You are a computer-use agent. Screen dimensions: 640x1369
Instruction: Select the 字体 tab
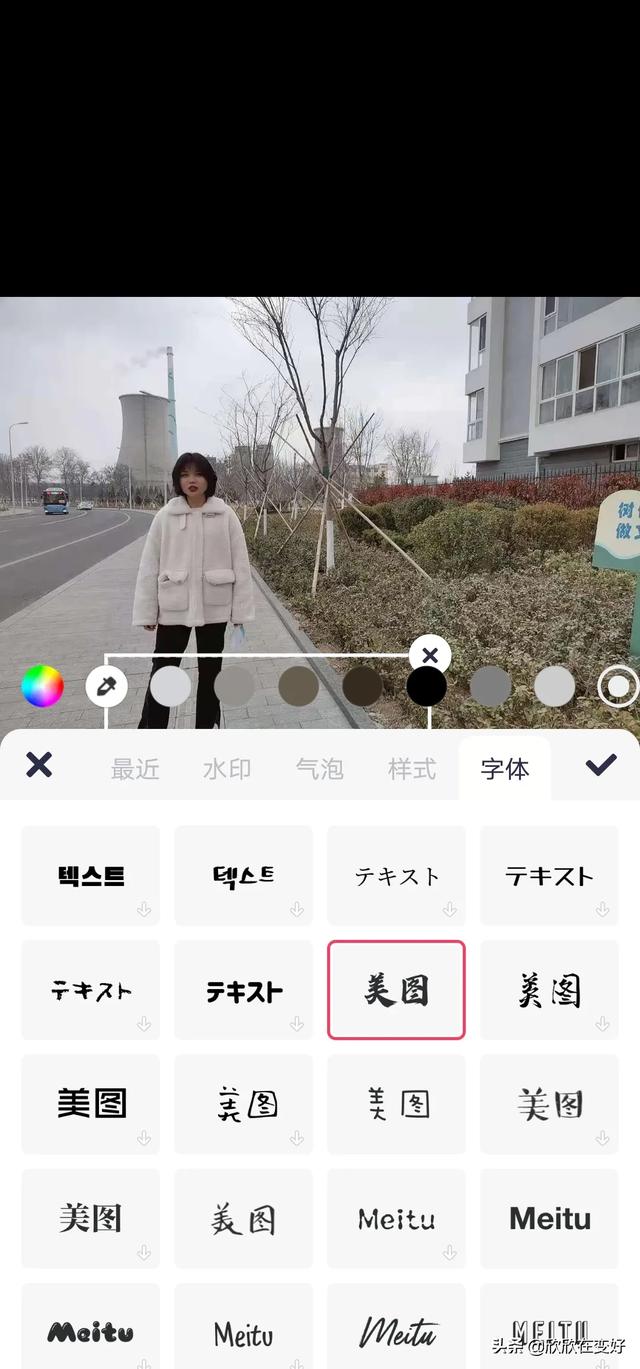click(505, 769)
